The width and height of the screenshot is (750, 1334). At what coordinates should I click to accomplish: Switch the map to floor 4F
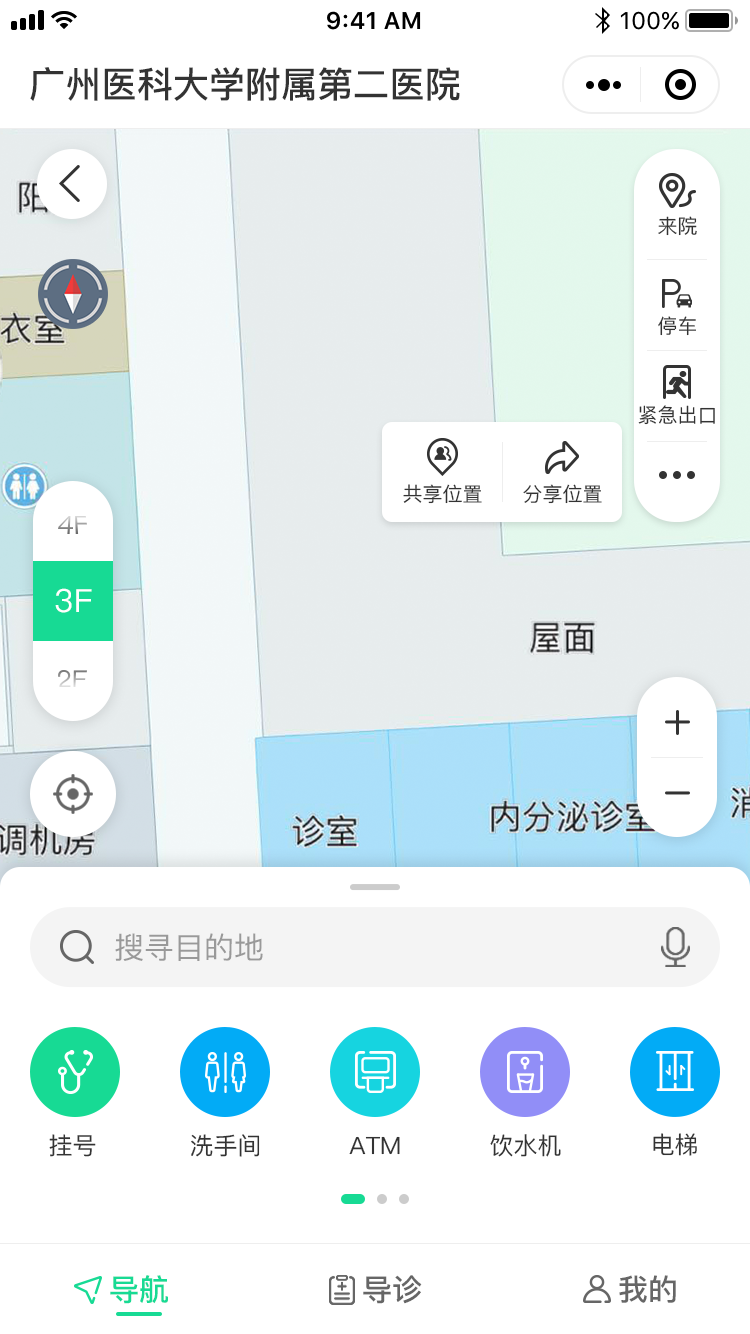tap(73, 524)
